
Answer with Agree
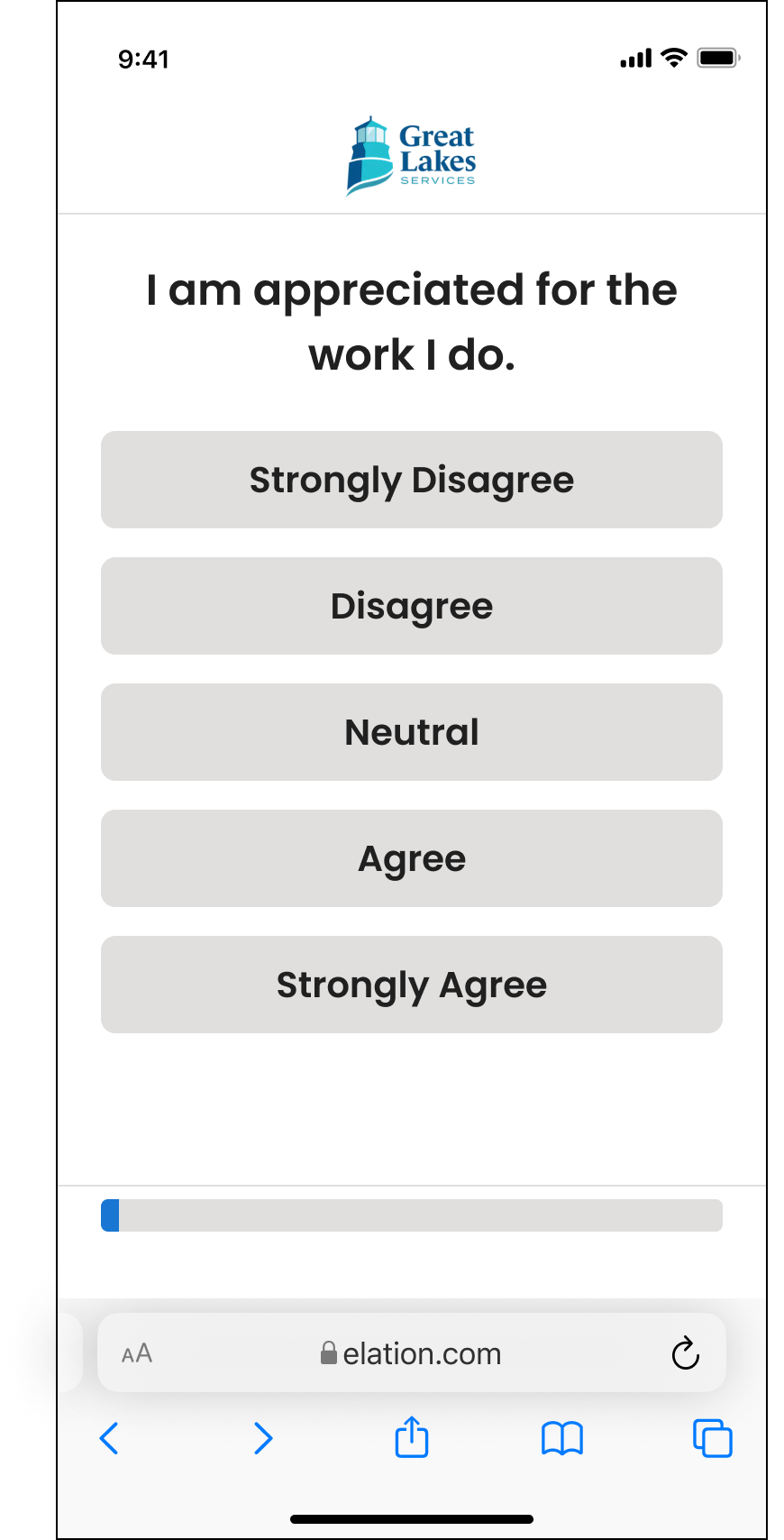pyautogui.click(x=412, y=858)
